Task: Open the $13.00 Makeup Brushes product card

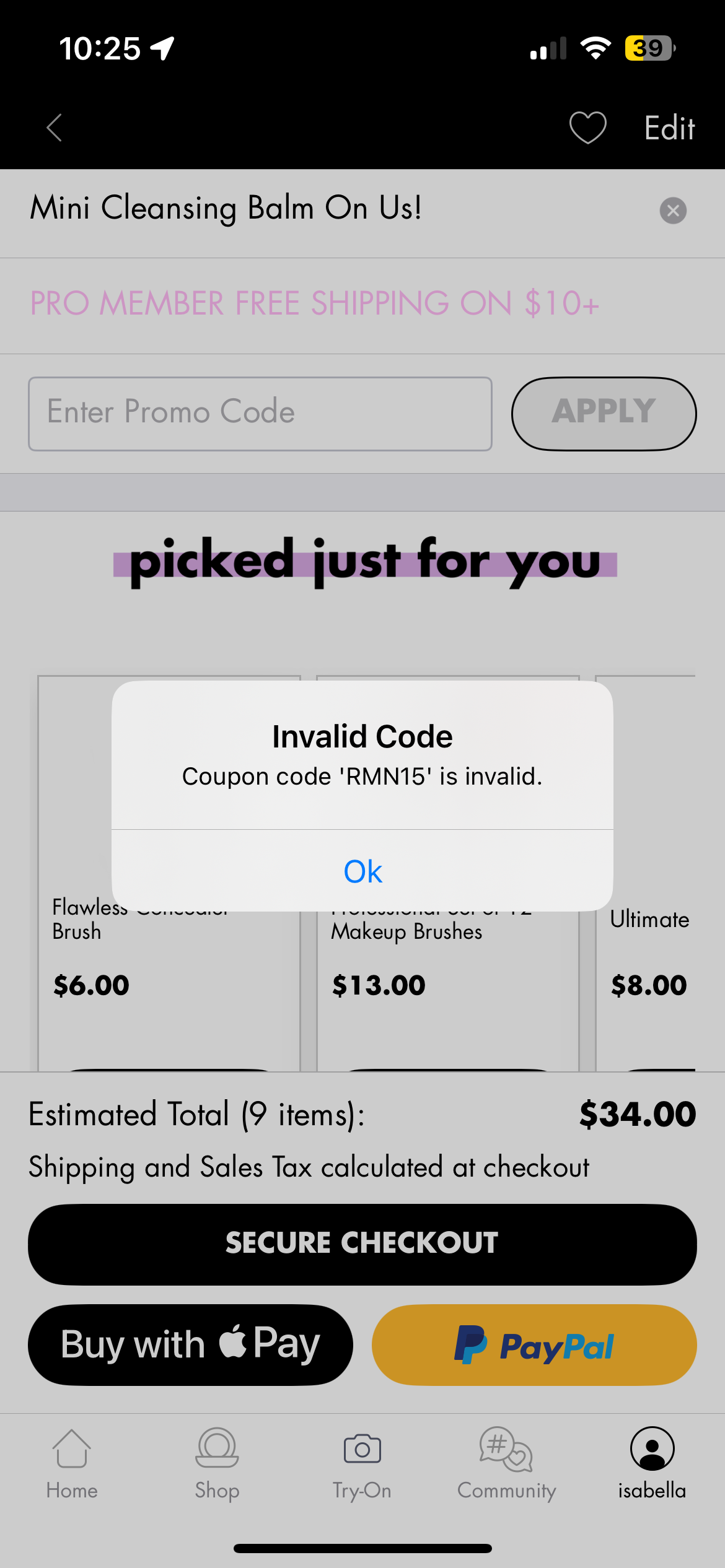Action: (448, 873)
